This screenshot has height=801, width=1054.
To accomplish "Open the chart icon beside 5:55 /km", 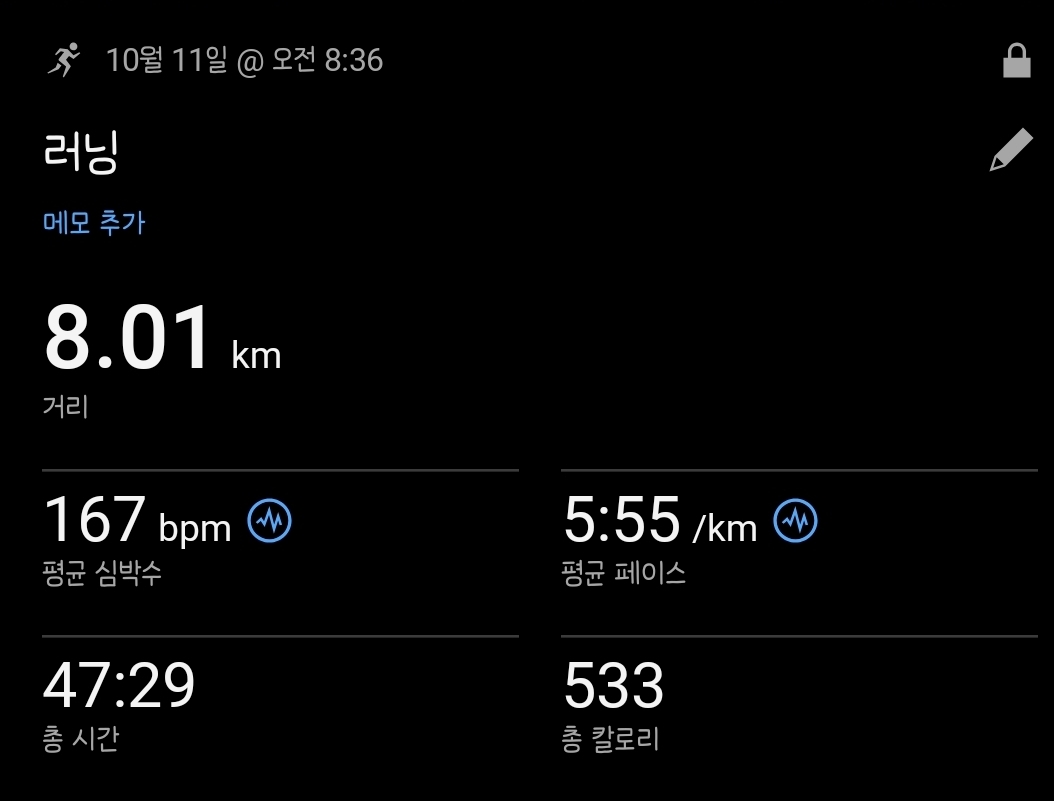I will point(796,520).
